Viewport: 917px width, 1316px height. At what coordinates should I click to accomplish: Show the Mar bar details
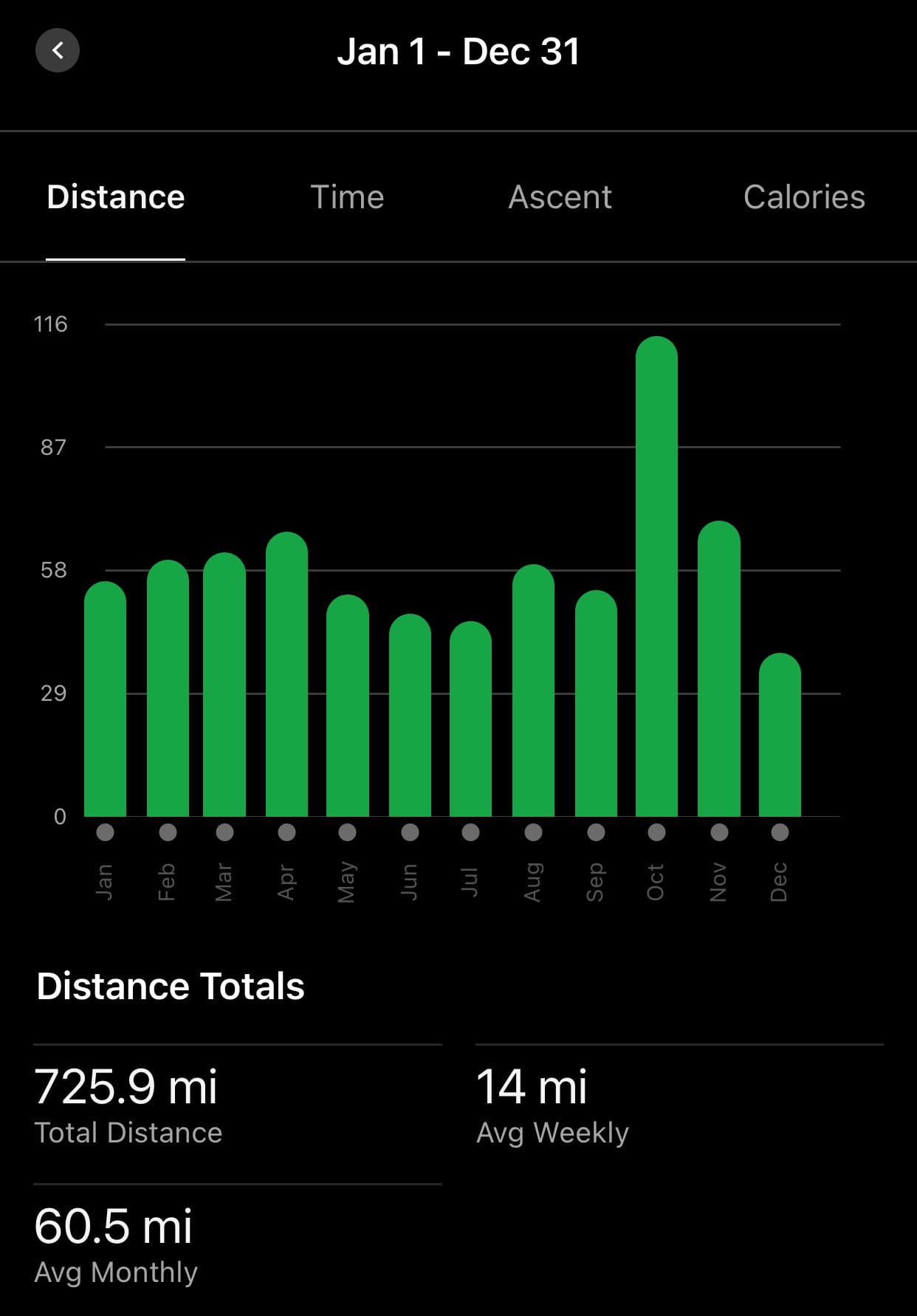point(224,687)
